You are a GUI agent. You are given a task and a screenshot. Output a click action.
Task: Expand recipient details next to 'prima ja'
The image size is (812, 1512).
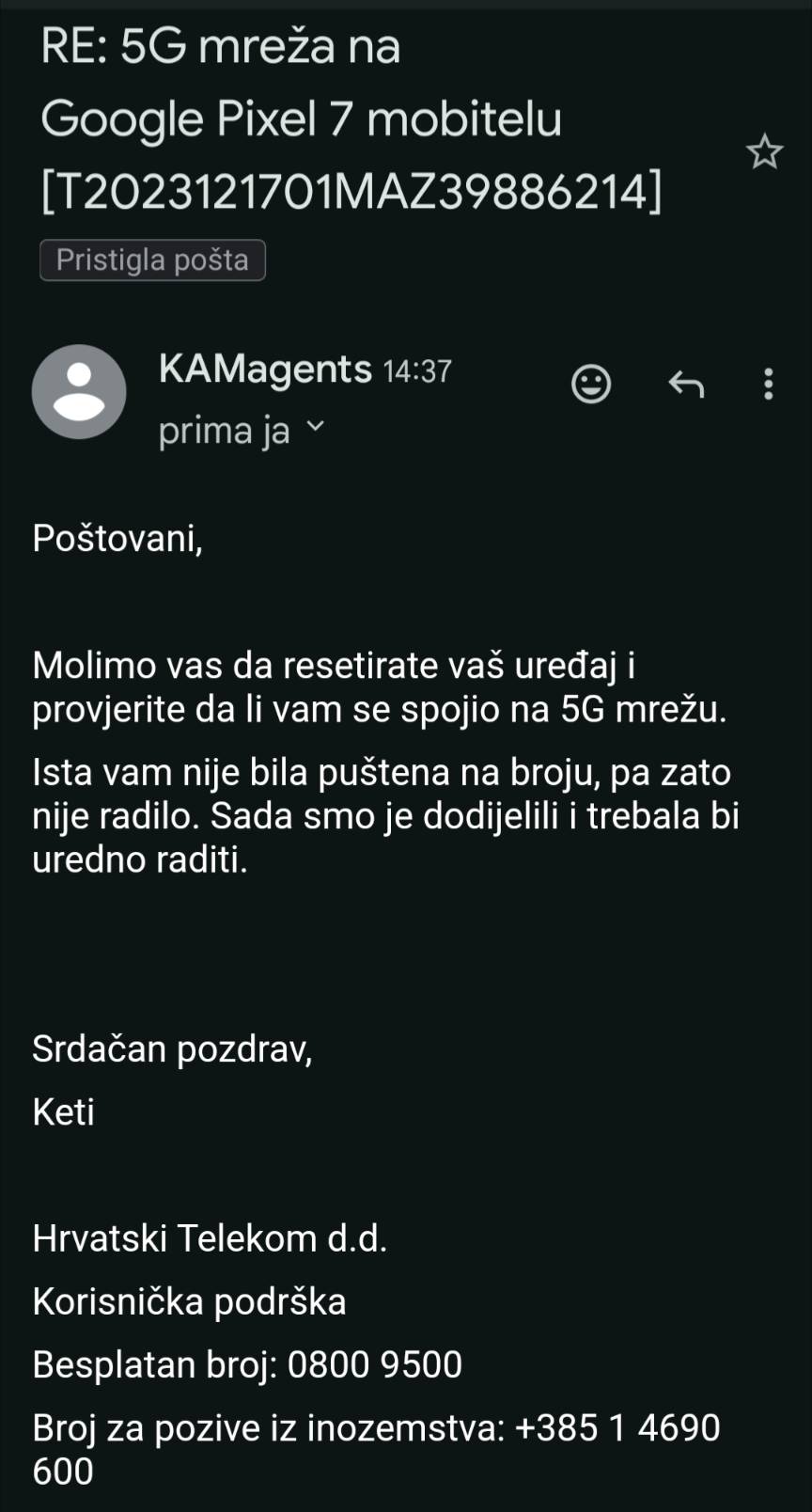click(x=317, y=427)
